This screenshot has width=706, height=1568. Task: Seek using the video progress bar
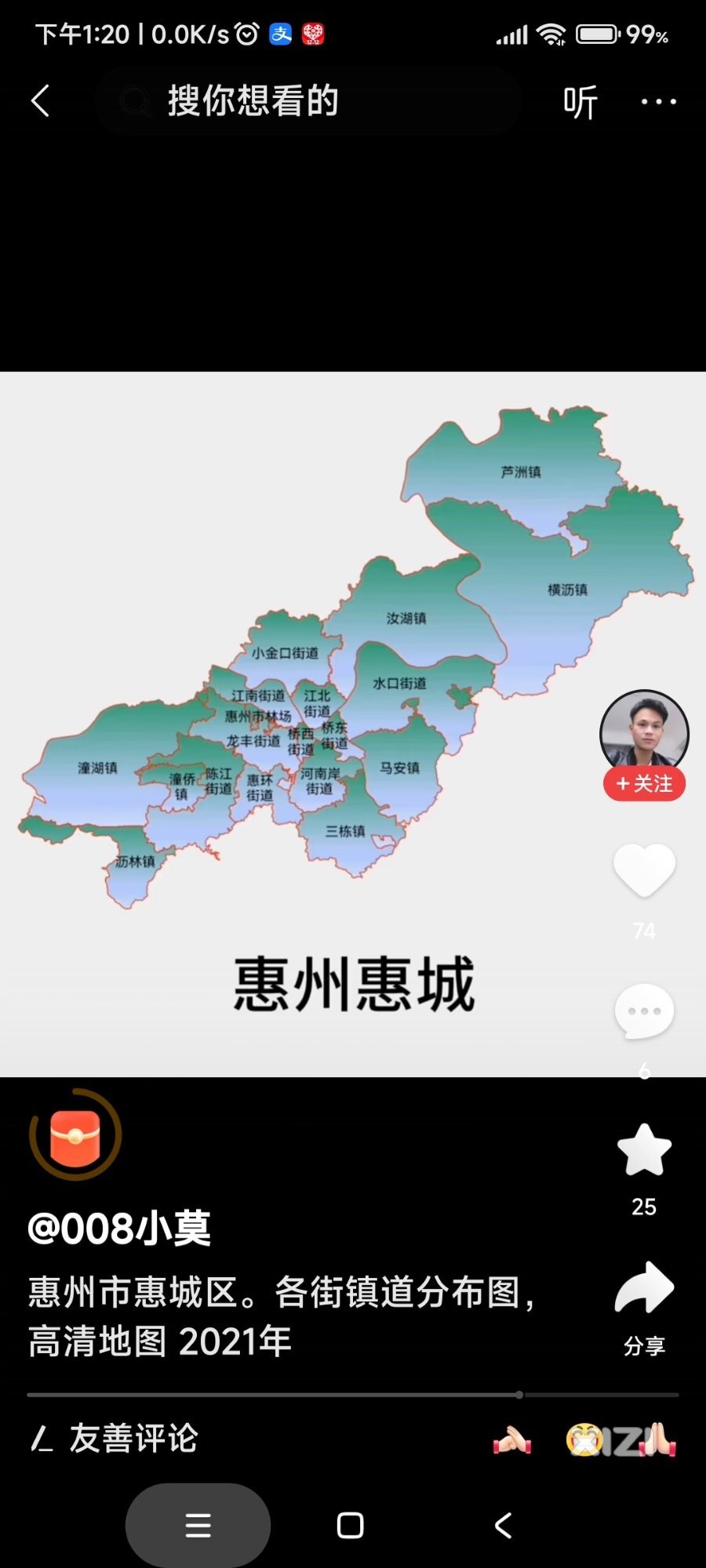coord(353,1395)
